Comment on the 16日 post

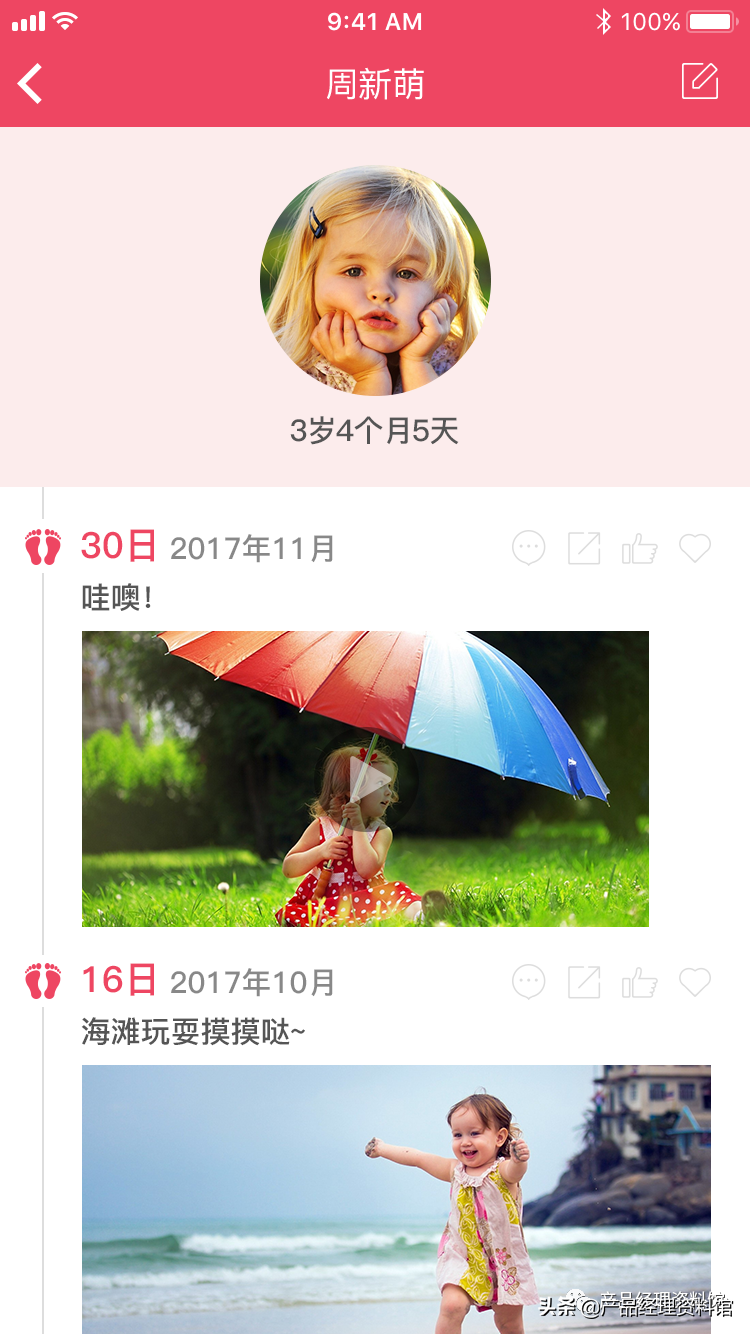coord(529,982)
